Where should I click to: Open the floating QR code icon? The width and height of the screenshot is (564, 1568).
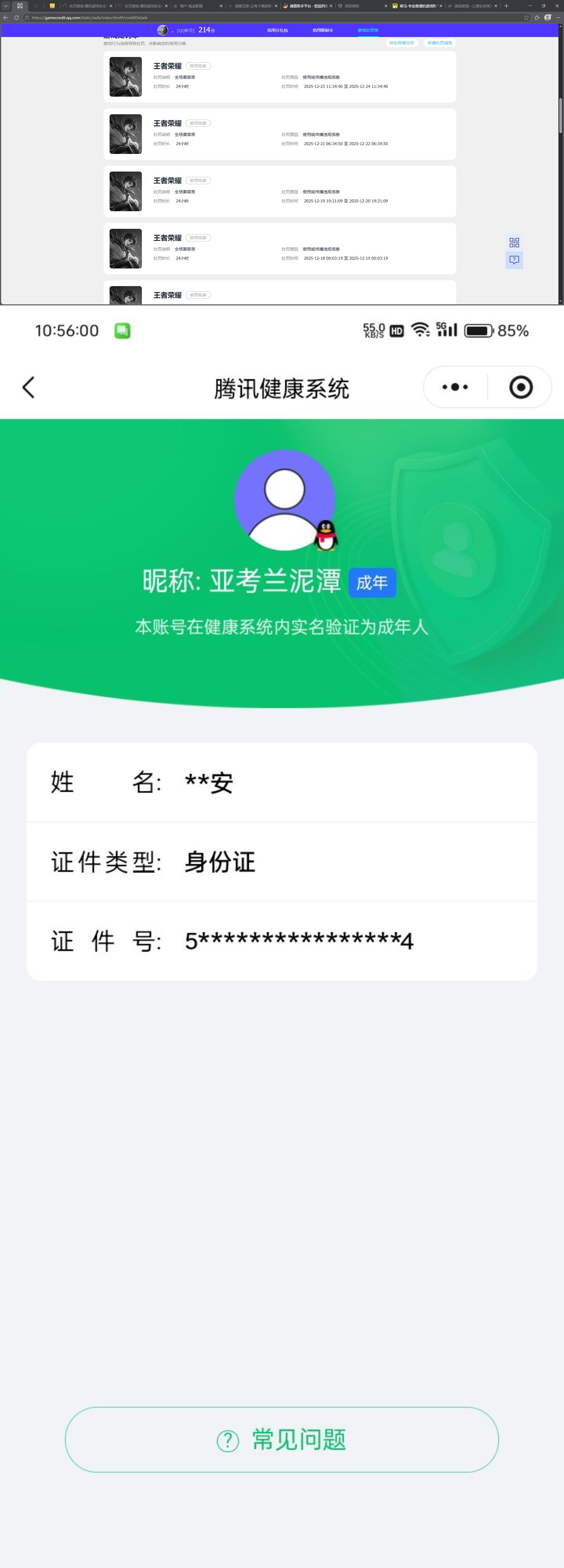[514, 242]
